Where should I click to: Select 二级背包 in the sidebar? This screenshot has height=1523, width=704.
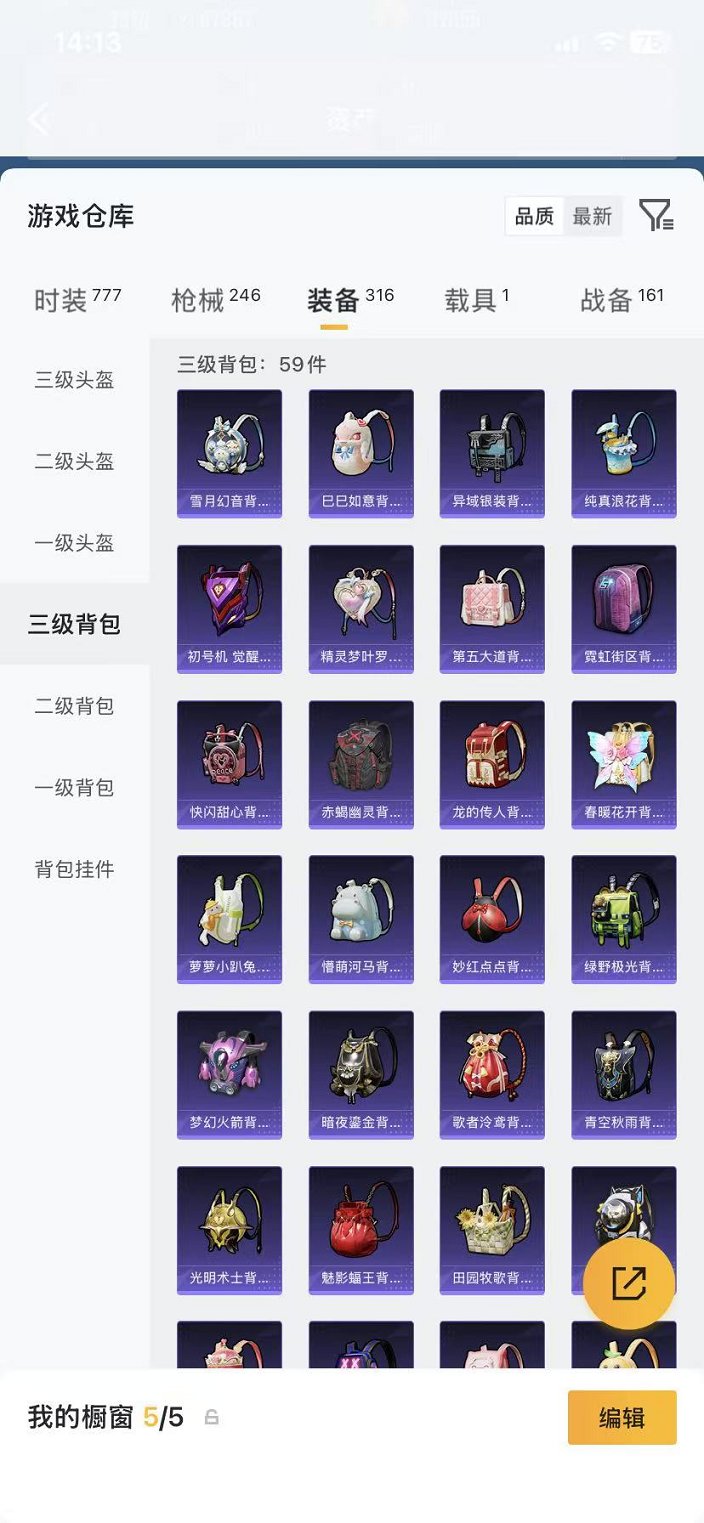75,706
